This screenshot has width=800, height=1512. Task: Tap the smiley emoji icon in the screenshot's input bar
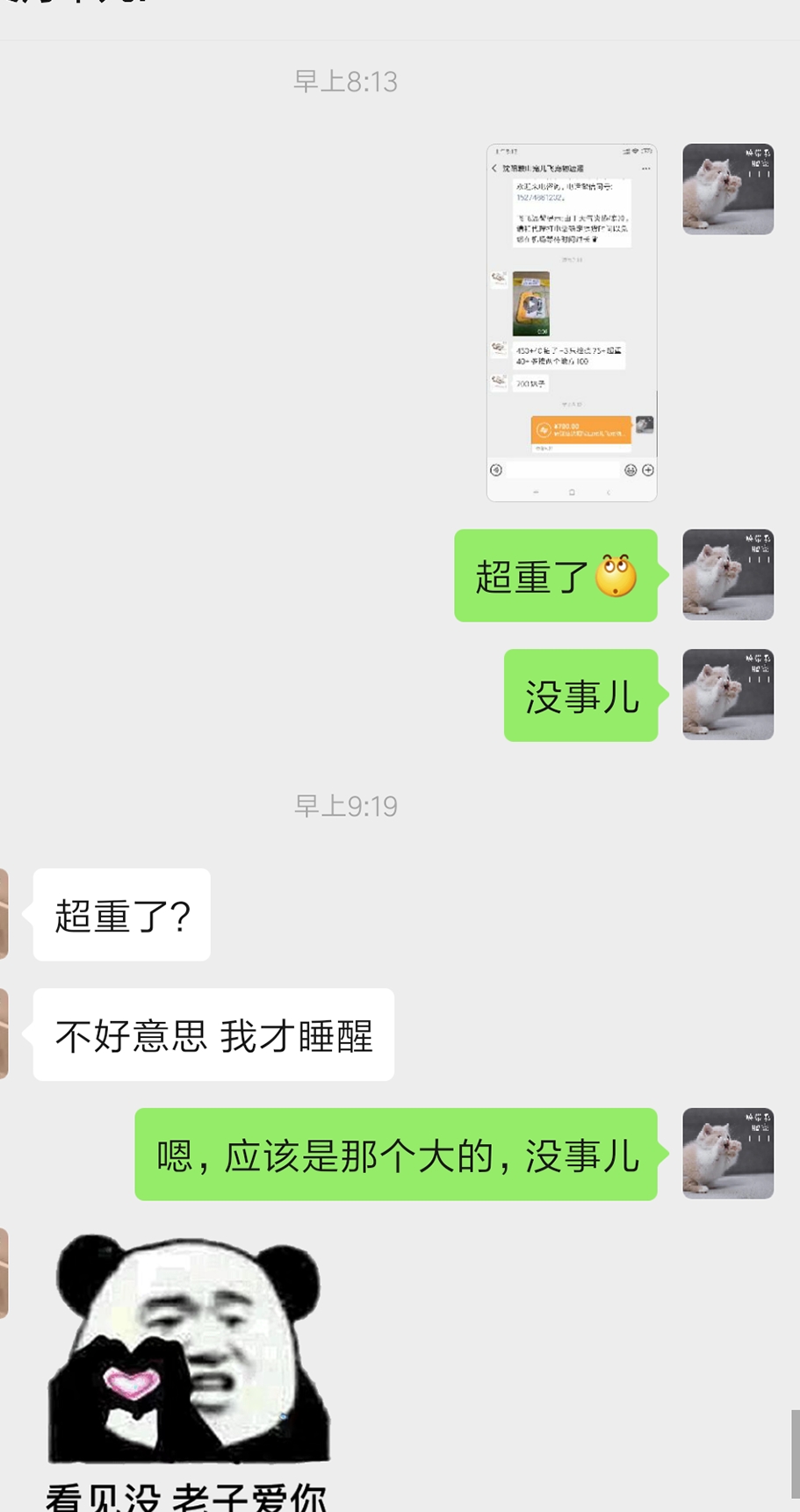[631, 471]
